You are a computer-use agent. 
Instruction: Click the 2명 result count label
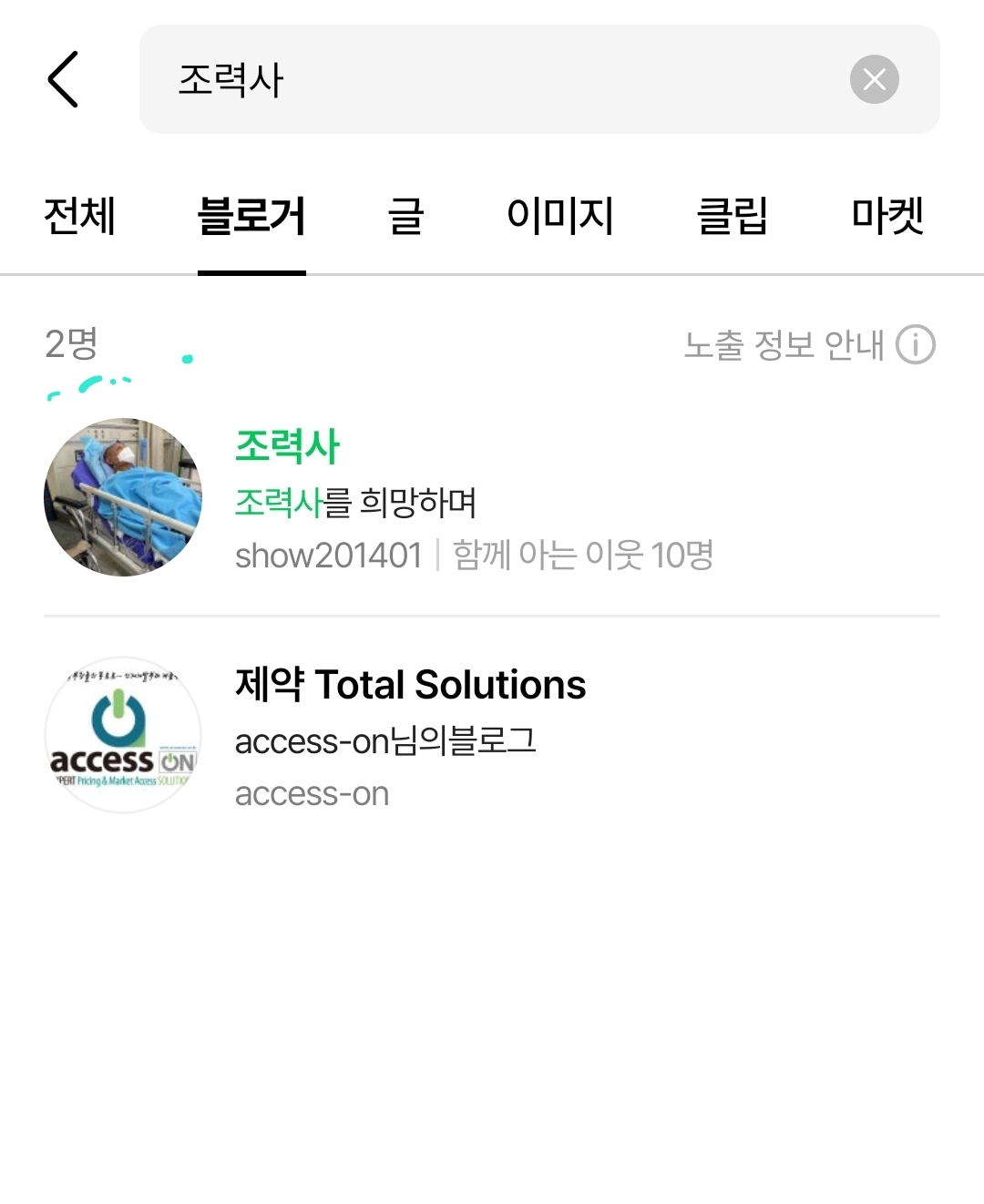[73, 344]
